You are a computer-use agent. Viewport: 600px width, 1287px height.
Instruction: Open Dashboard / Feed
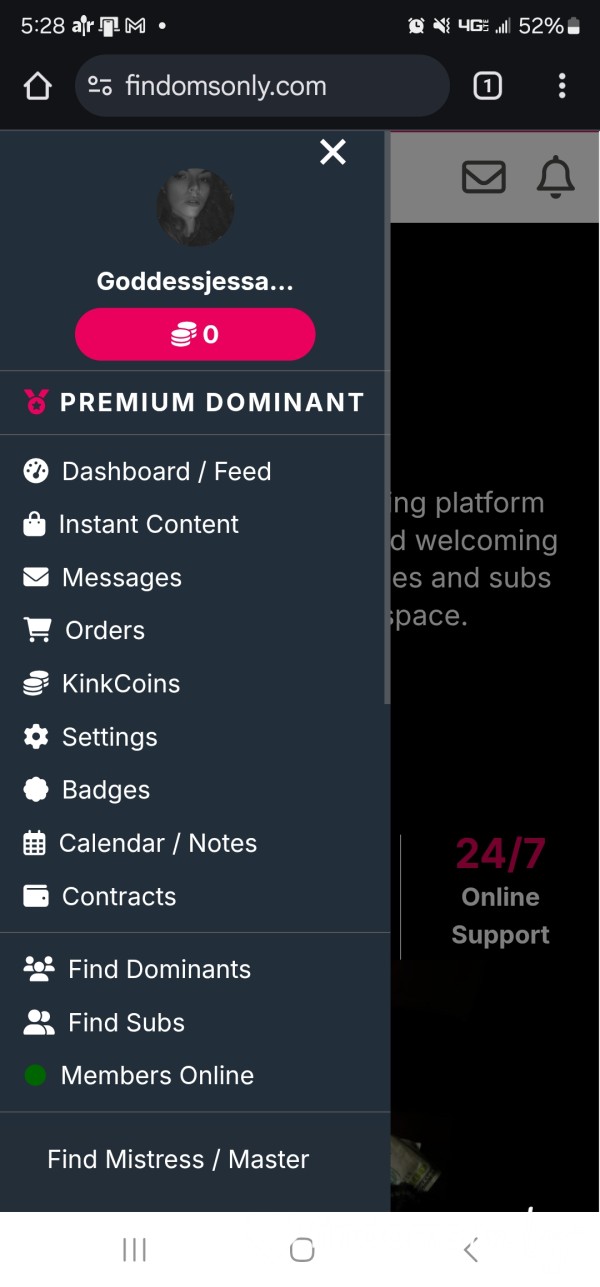click(x=147, y=471)
